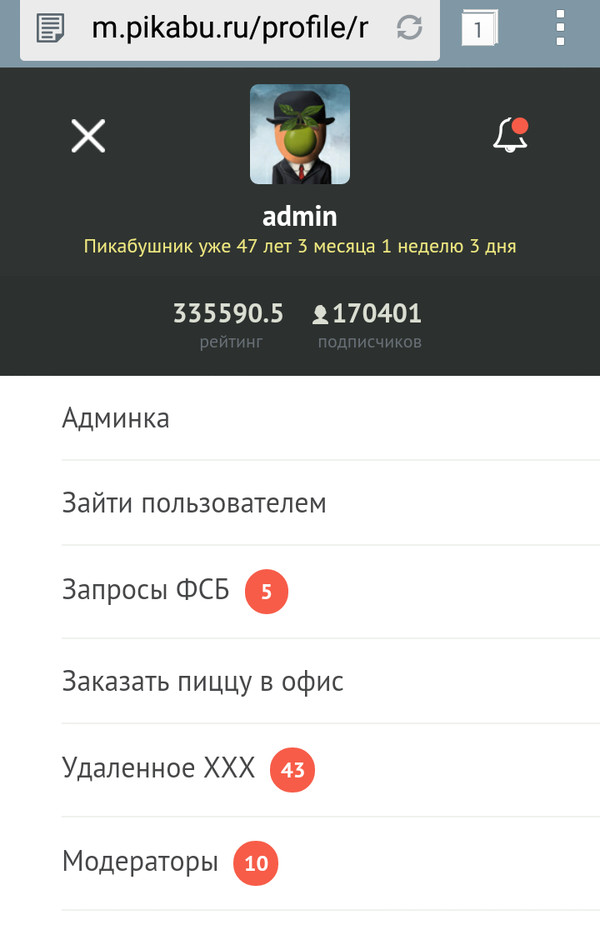Open the browser tabs switcher

coord(478,29)
